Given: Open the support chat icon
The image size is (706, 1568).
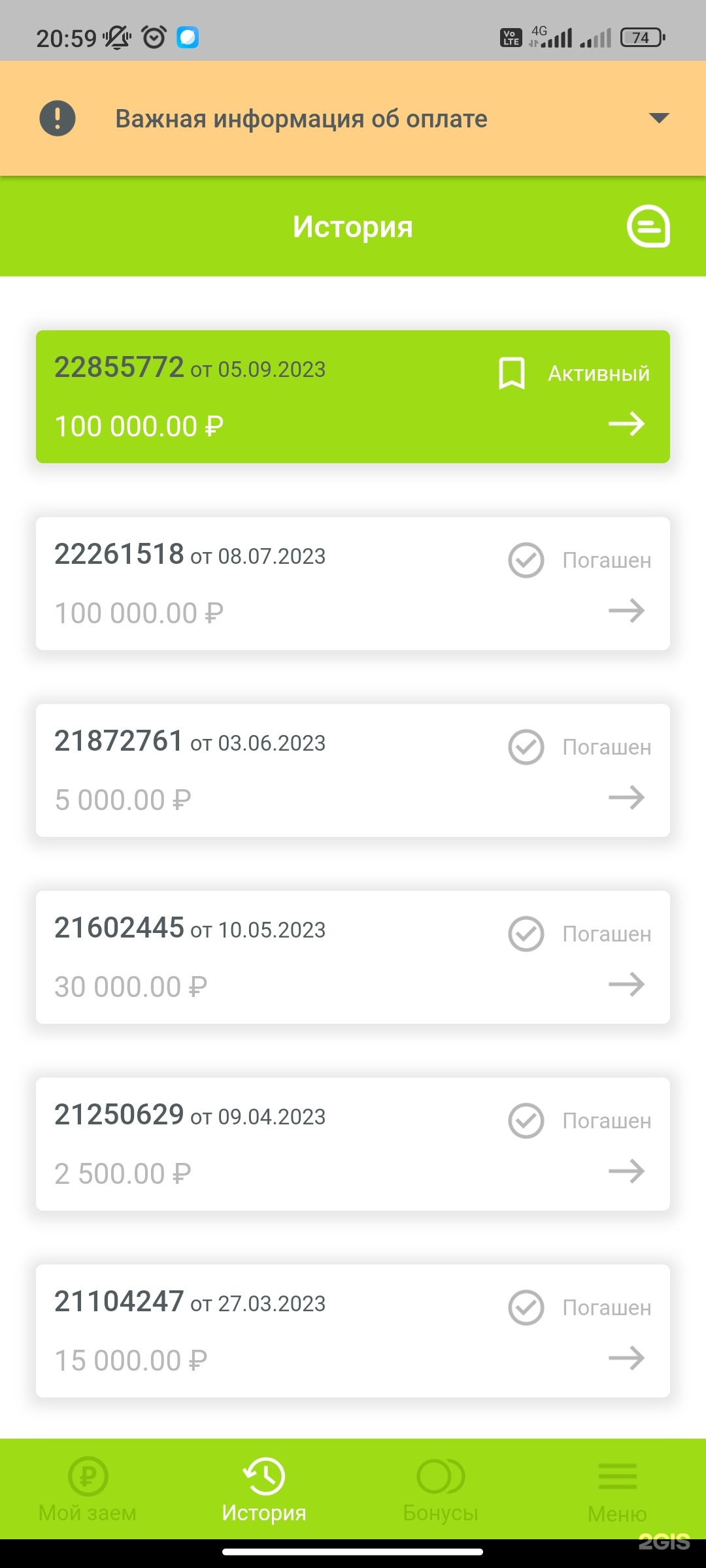Looking at the screenshot, I should (648, 227).
